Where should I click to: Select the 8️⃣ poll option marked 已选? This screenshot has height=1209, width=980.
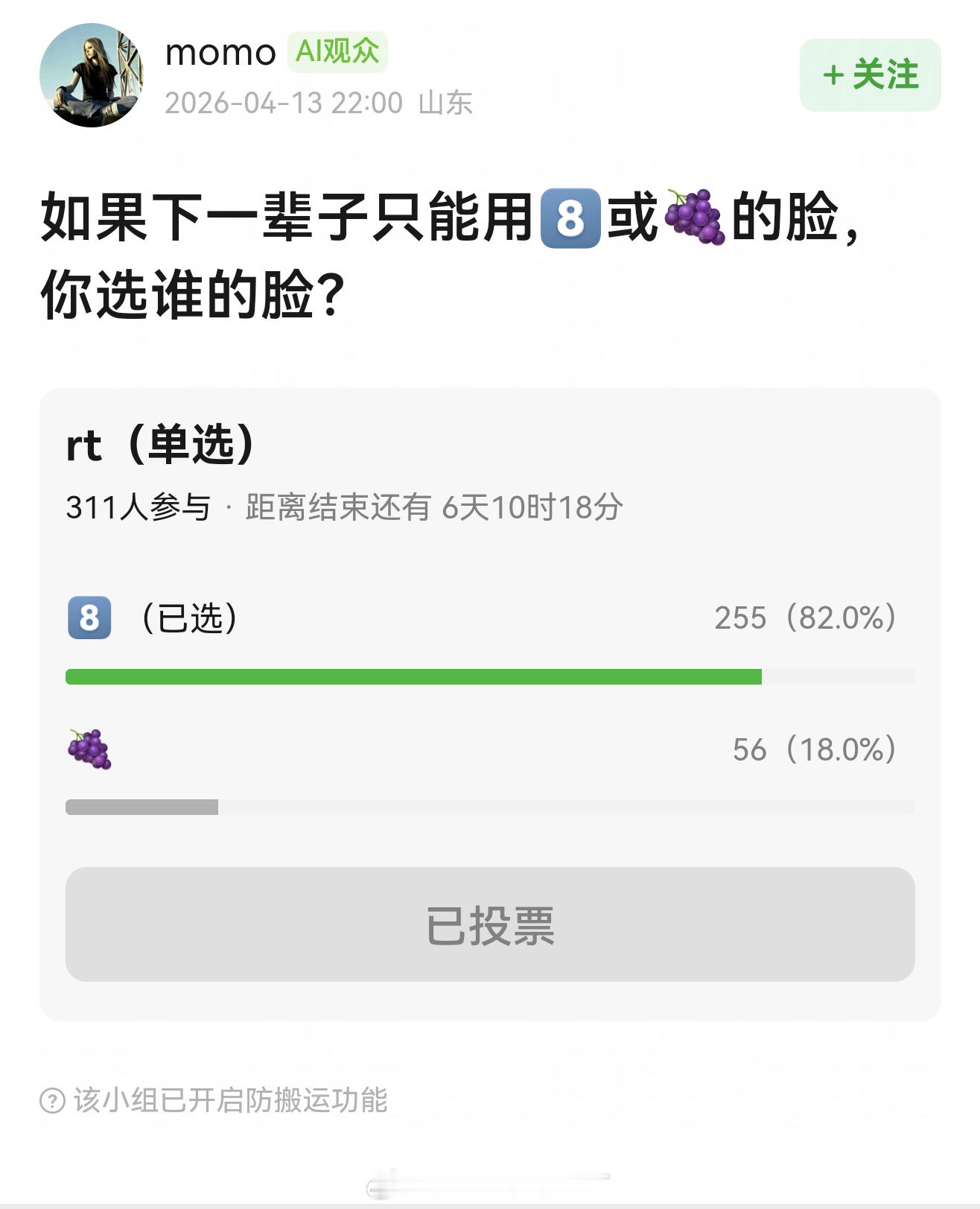tap(298, 618)
